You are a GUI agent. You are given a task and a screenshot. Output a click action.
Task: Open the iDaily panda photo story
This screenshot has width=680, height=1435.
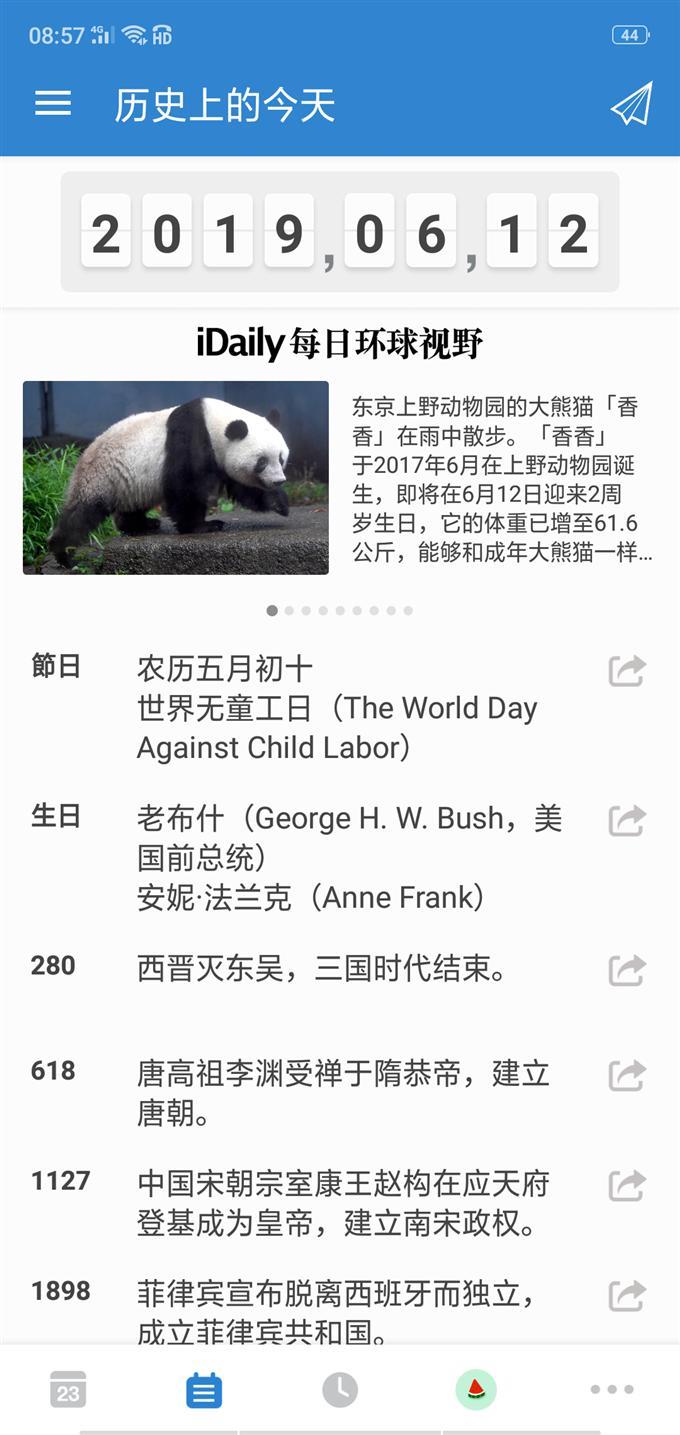point(176,478)
